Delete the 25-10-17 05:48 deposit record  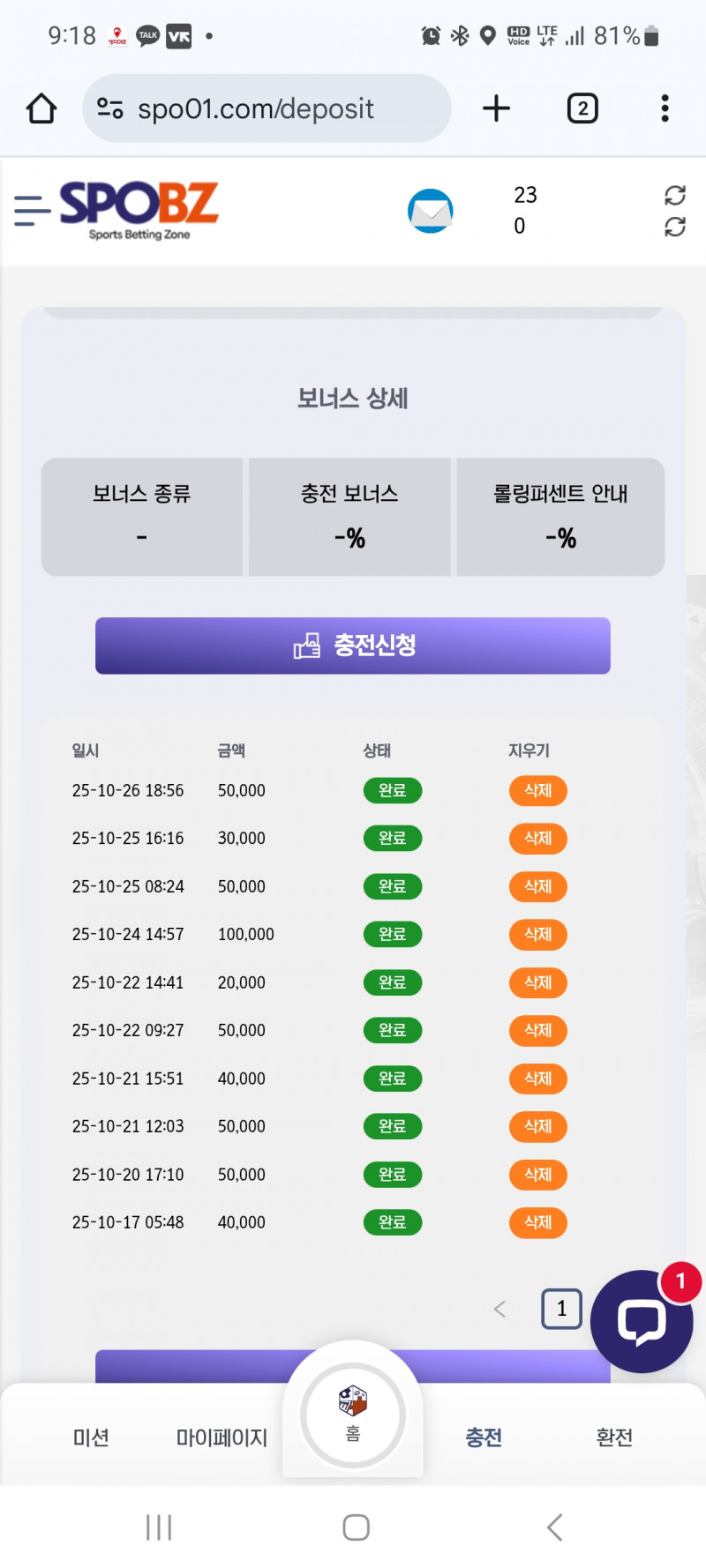(537, 1222)
